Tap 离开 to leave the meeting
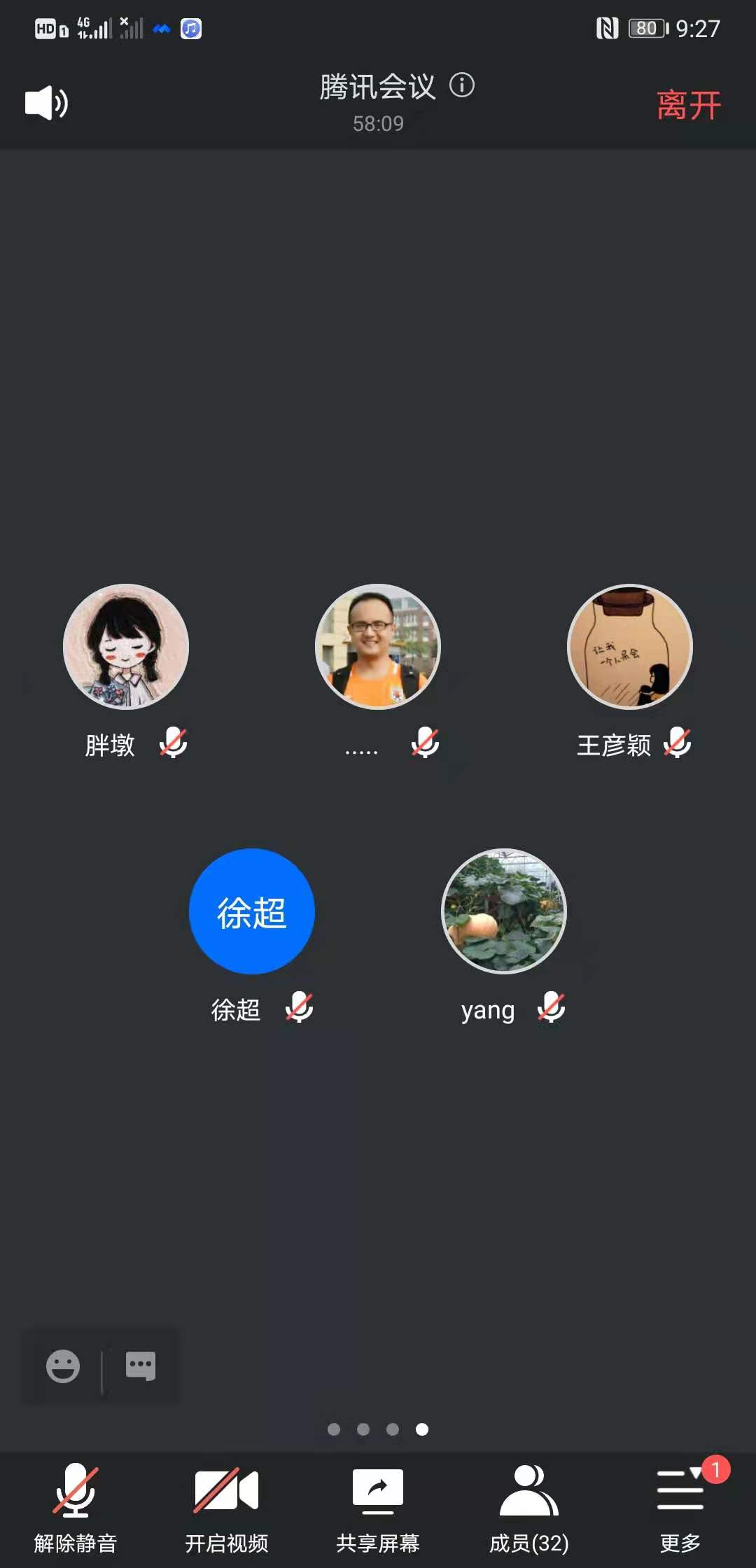 pyautogui.click(x=688, y=105)
